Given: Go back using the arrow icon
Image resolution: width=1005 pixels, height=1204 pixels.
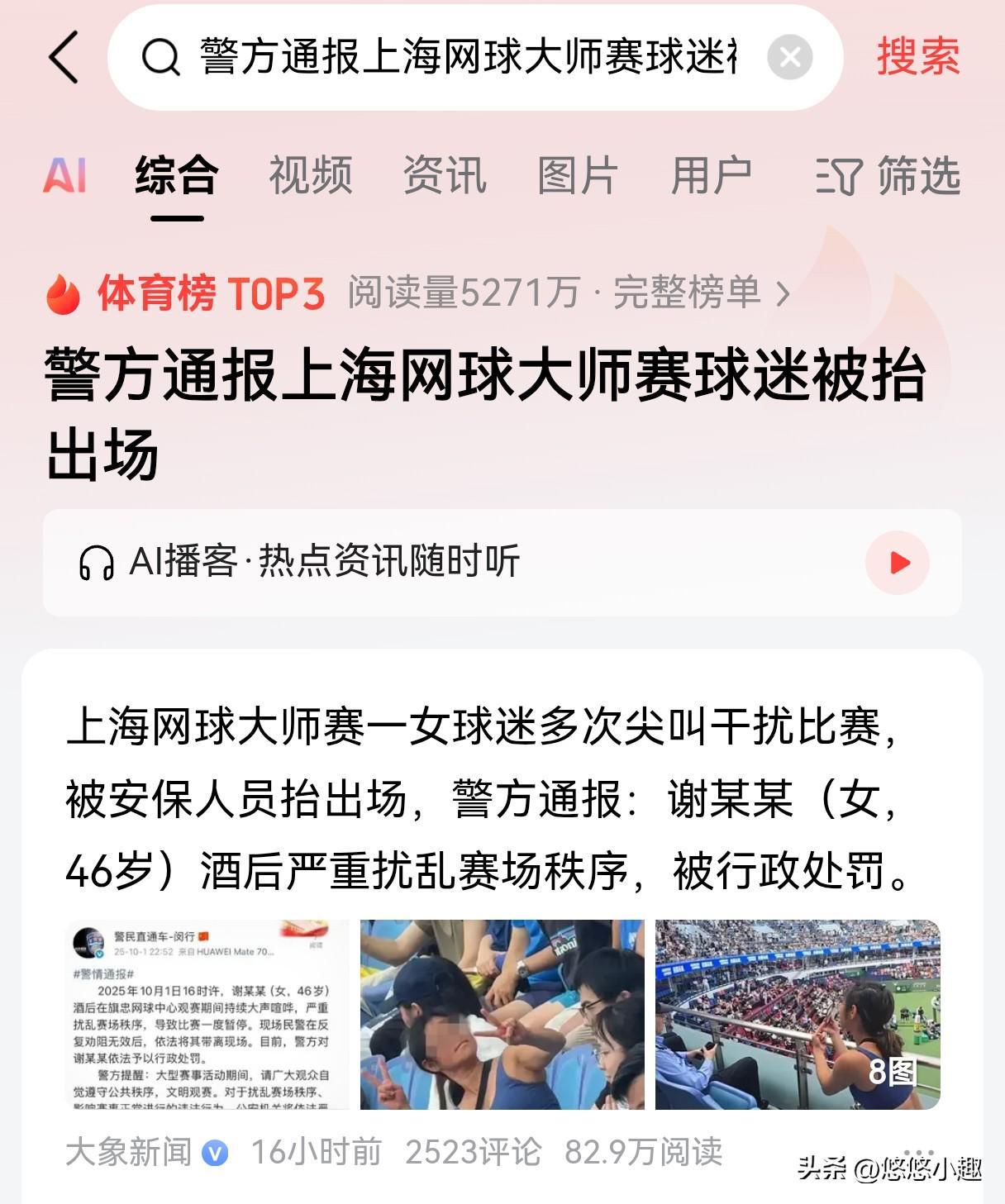Looking at the screenshot, I should click(64, 57).
